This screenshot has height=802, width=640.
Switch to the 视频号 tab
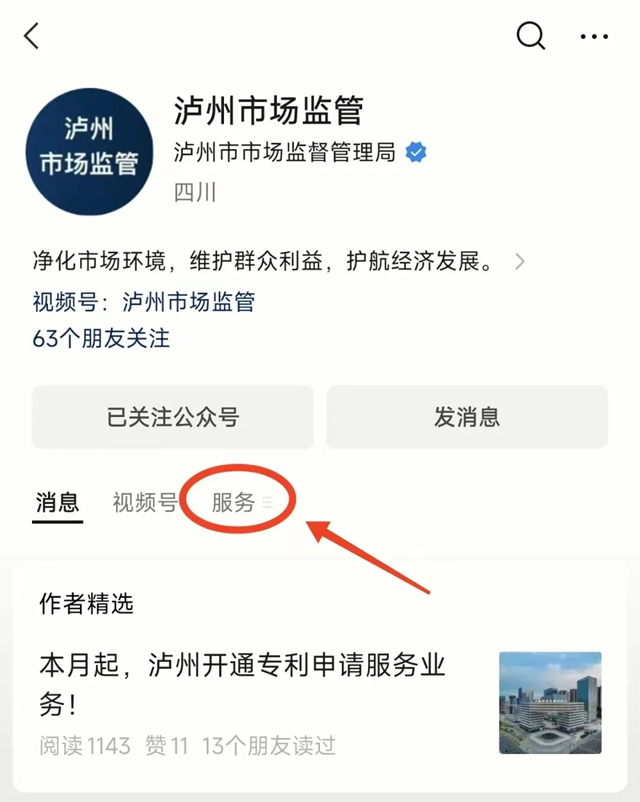click(x=144, y=502)
